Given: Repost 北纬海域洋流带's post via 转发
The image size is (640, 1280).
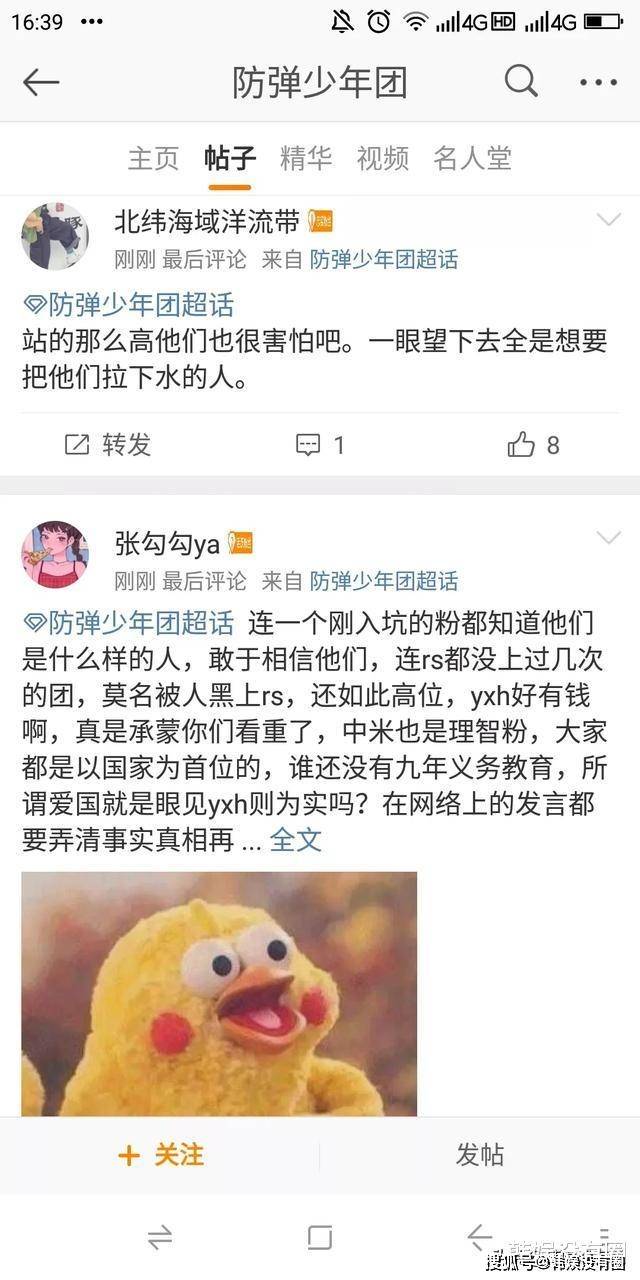Looking at the screenshot, I should [108, 445].
